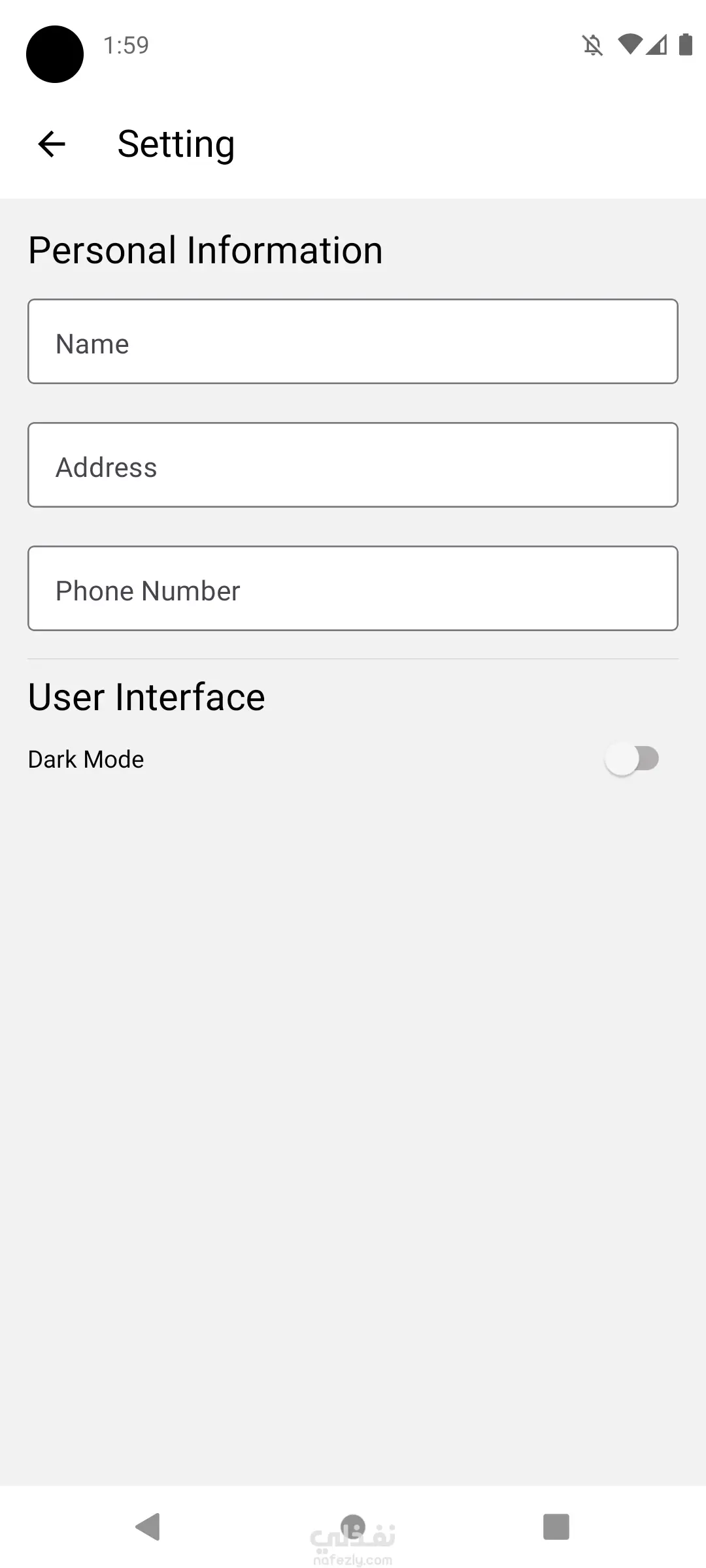Enable the Dark Mode switch
The image size is (706, 1568).
coord(631,759)
